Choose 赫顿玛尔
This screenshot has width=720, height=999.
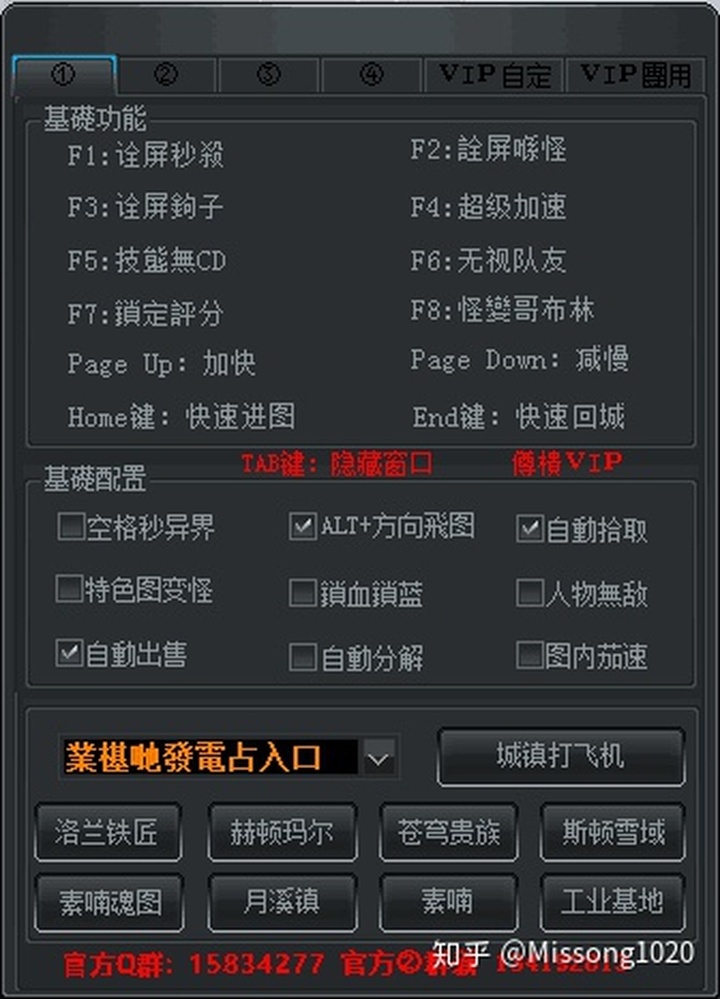(282, 832)
